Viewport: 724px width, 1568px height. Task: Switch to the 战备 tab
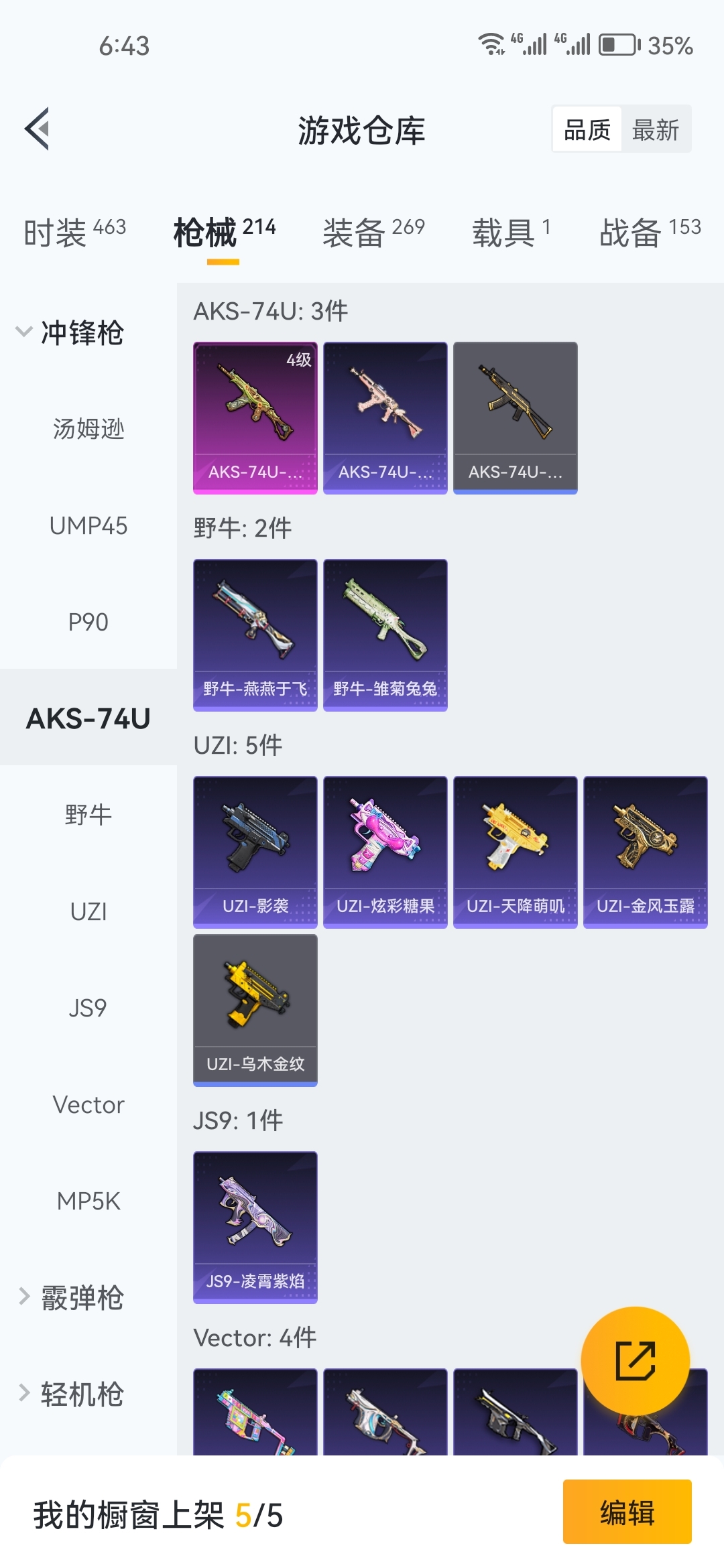point(650,233)
